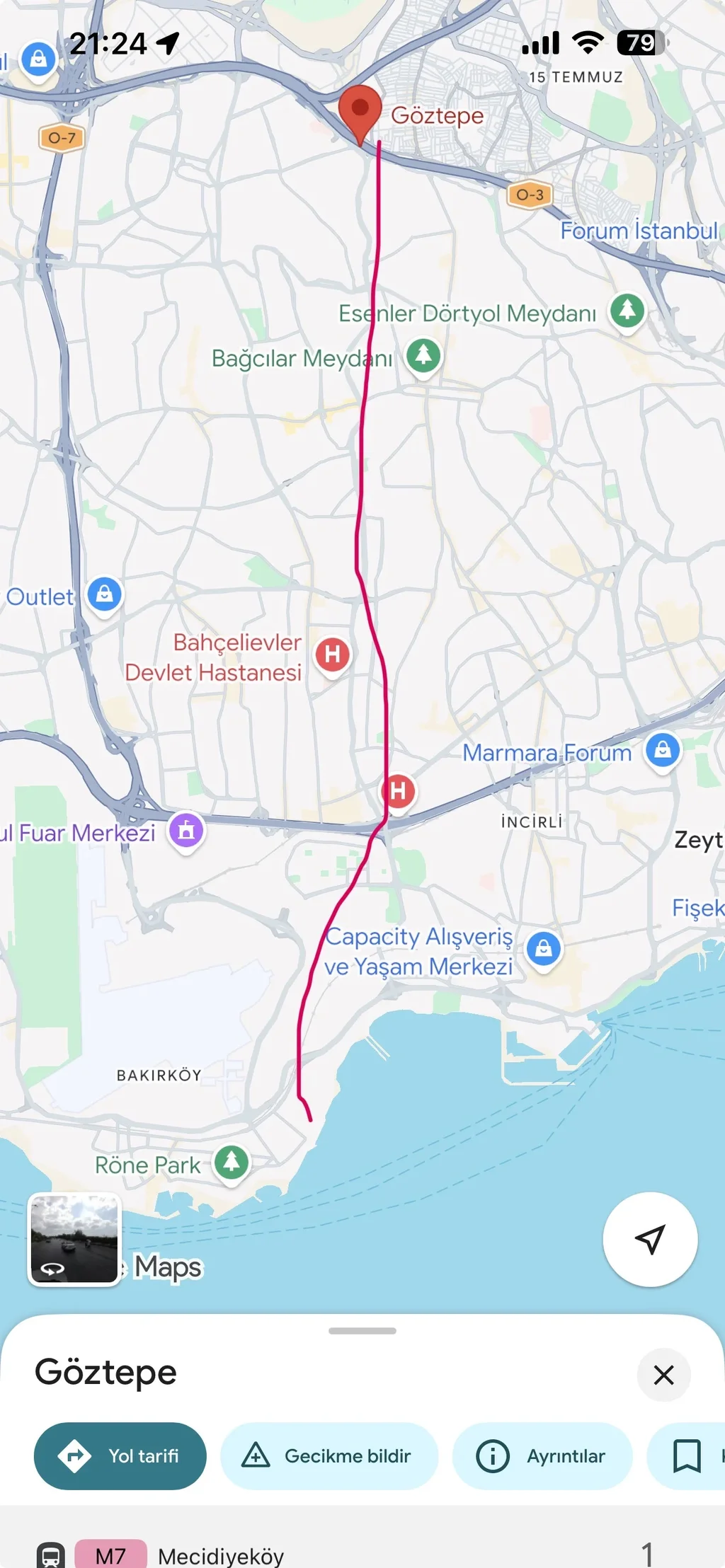Screen dimensions: 725x1568
Task: Get directions with Yol tarifi
Action: (120, 1455)
